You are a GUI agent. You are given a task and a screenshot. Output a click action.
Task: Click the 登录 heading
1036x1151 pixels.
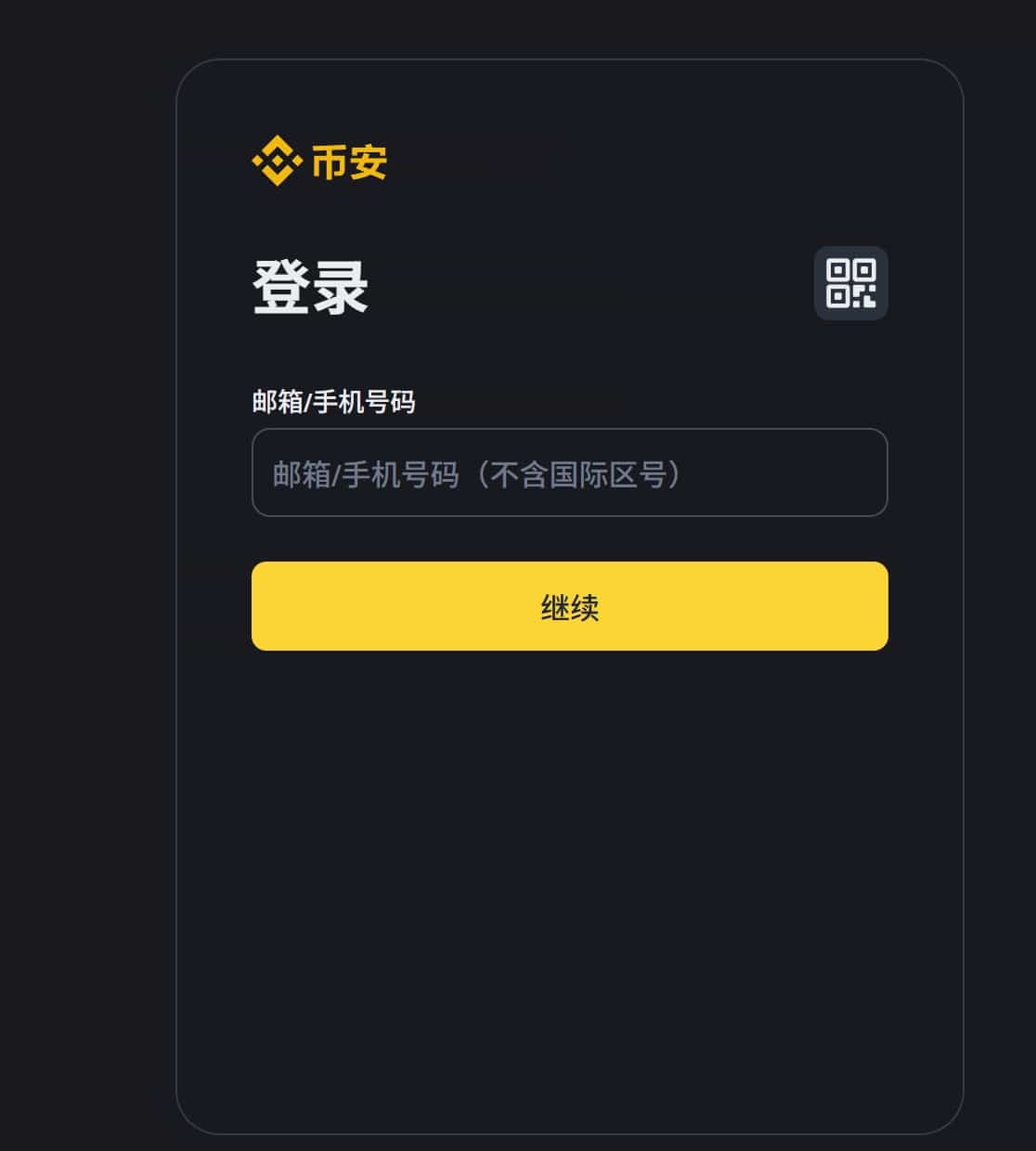pyautogui.click(x=308, y=286)
